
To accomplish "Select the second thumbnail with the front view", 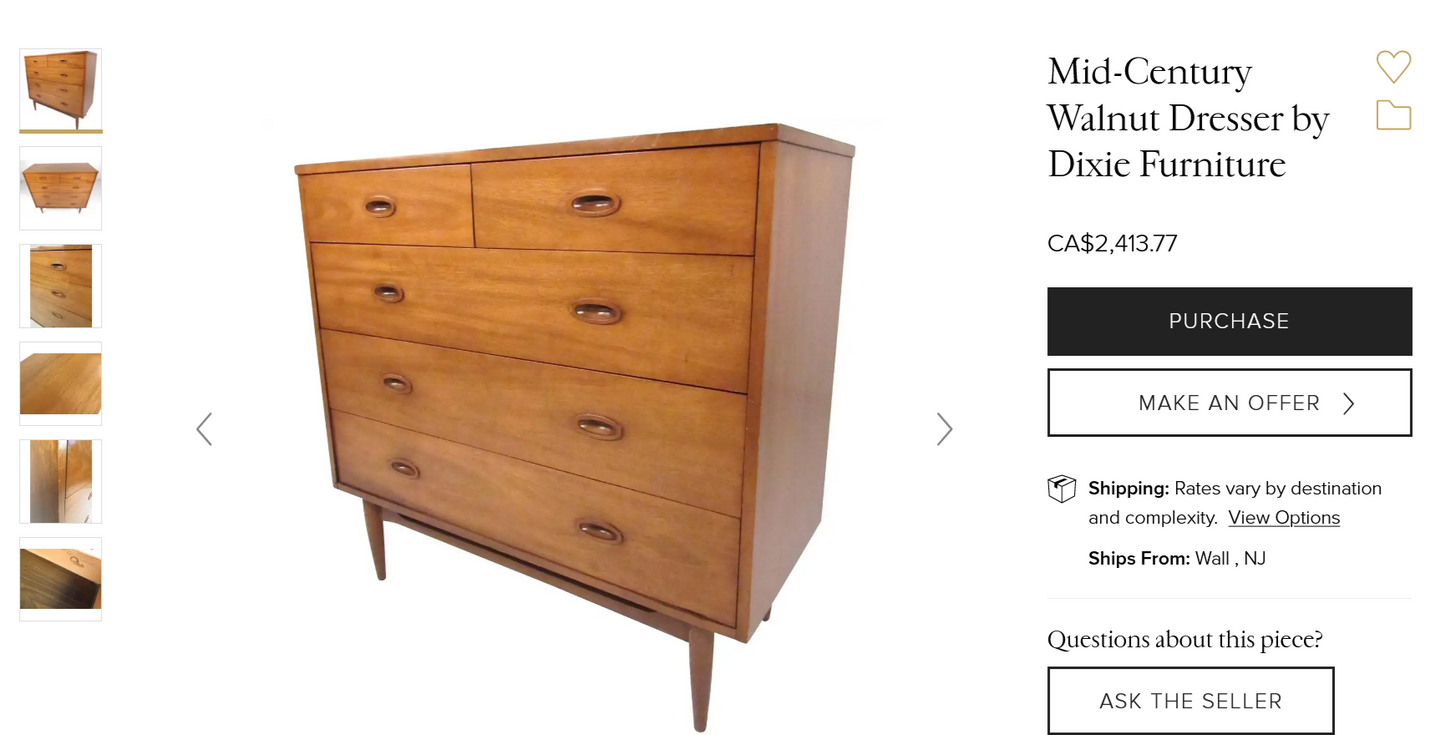I will tap(61, 188).
